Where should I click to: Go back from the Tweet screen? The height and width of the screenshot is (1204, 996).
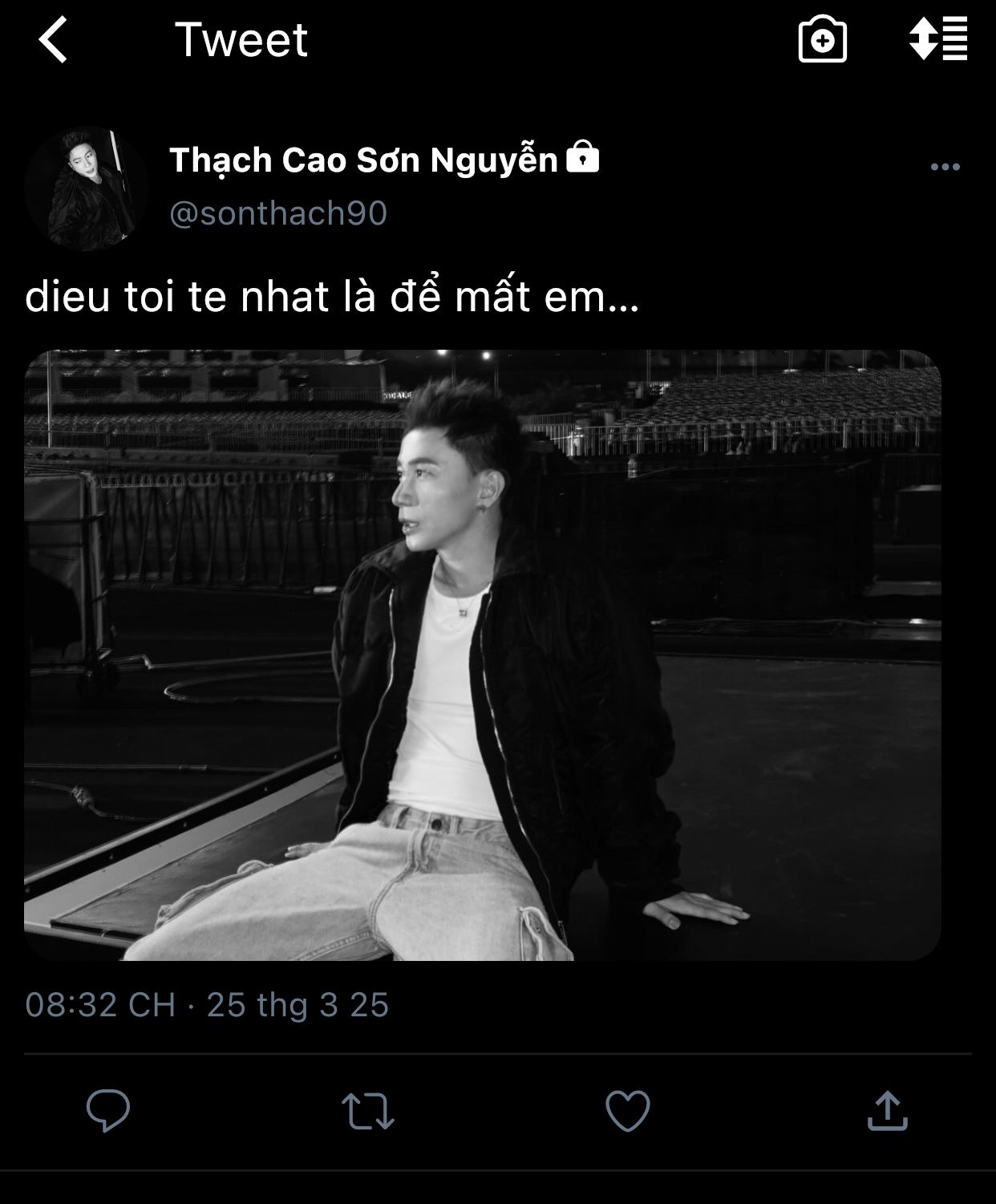coord(53,40)
